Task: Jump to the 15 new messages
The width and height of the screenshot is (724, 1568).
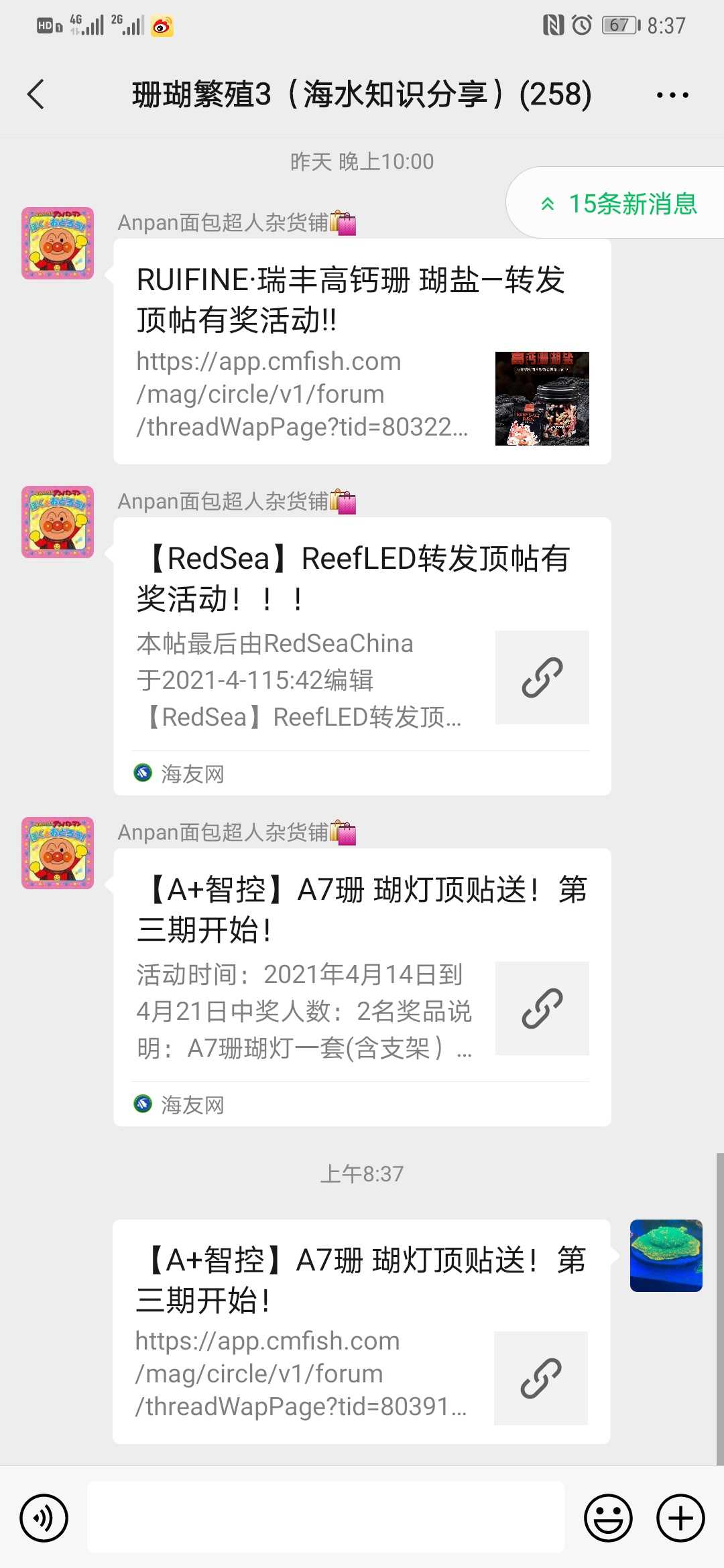Action: pos(620,204)
